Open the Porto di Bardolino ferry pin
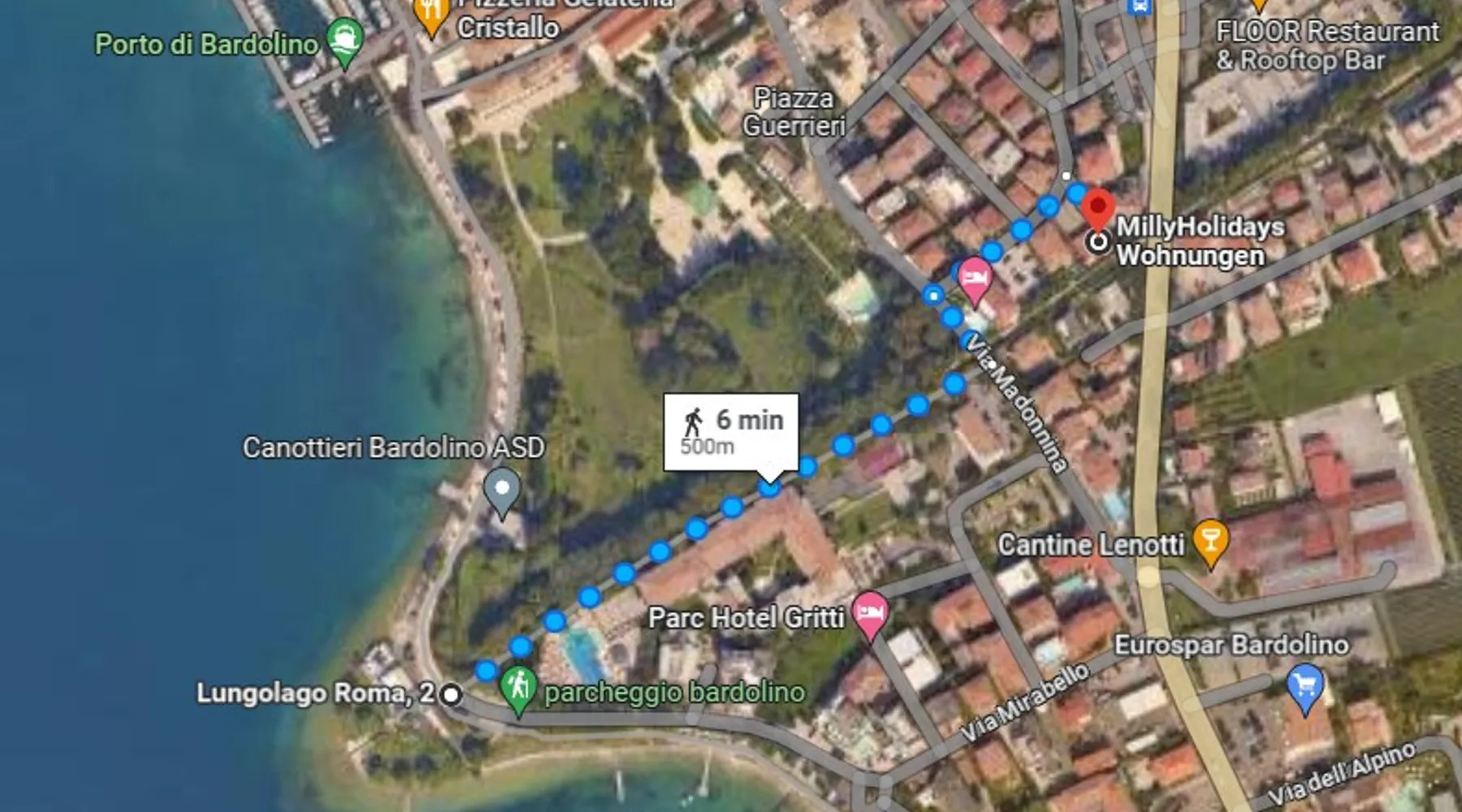Viewport: 1462px width, 812px height. click(x=344, y=40)
